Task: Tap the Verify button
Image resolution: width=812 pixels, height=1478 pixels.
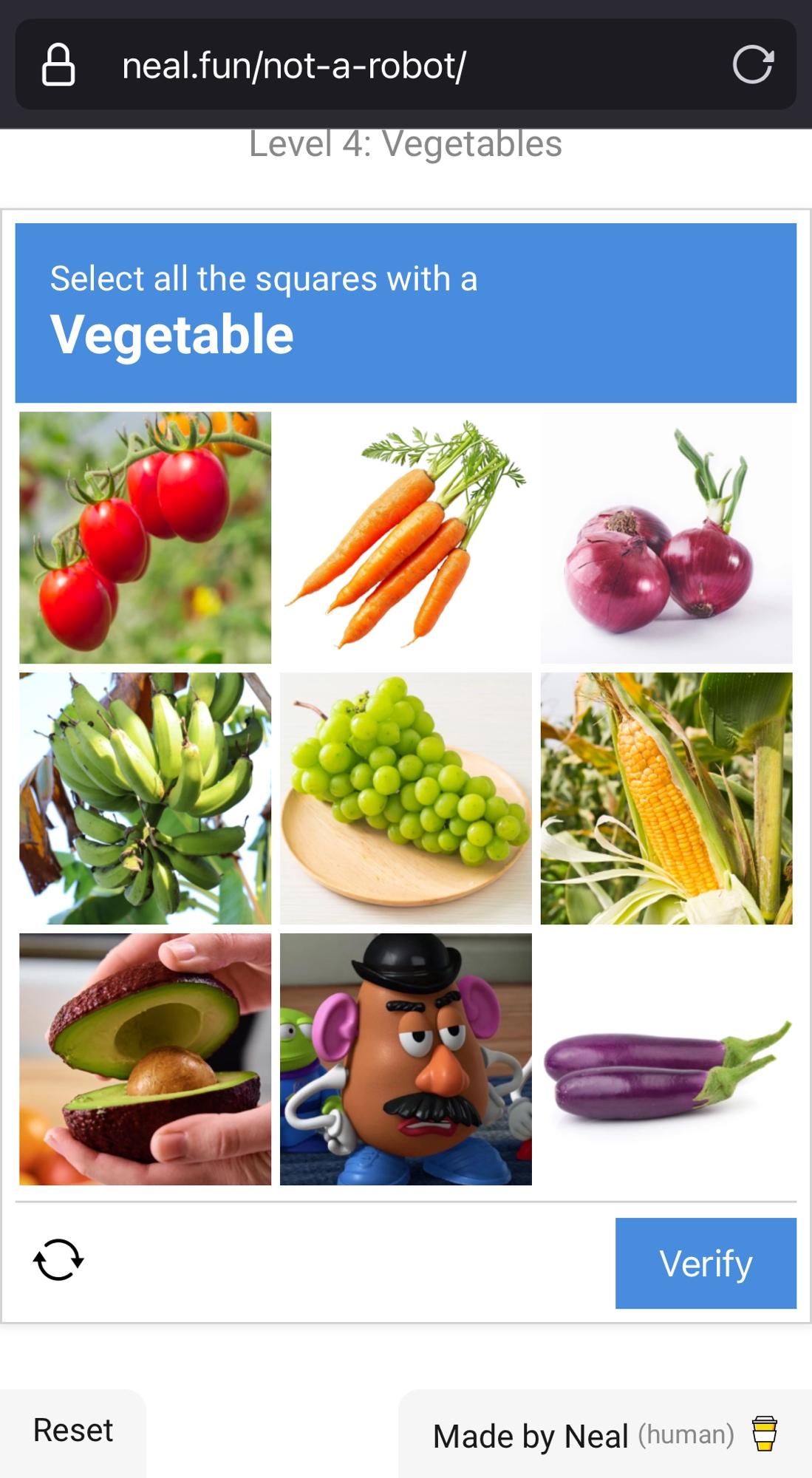Action: click(x=705, y=1263)
